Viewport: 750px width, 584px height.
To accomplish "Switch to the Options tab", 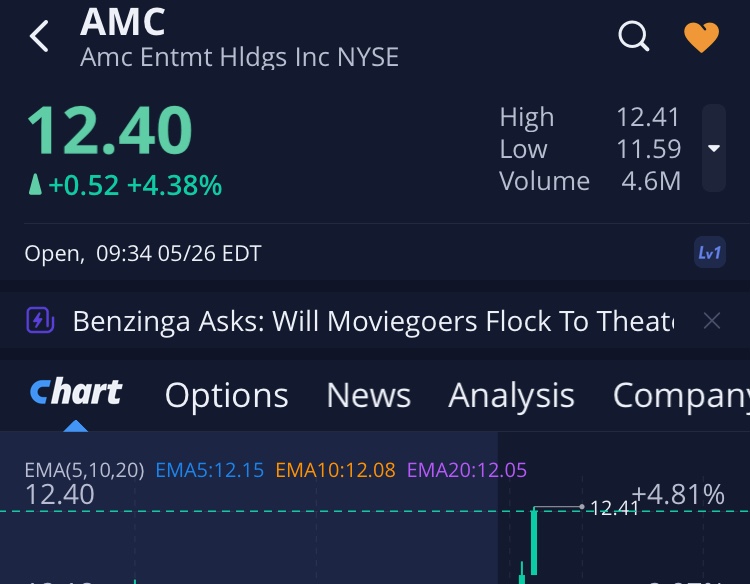I will (226, 396).
